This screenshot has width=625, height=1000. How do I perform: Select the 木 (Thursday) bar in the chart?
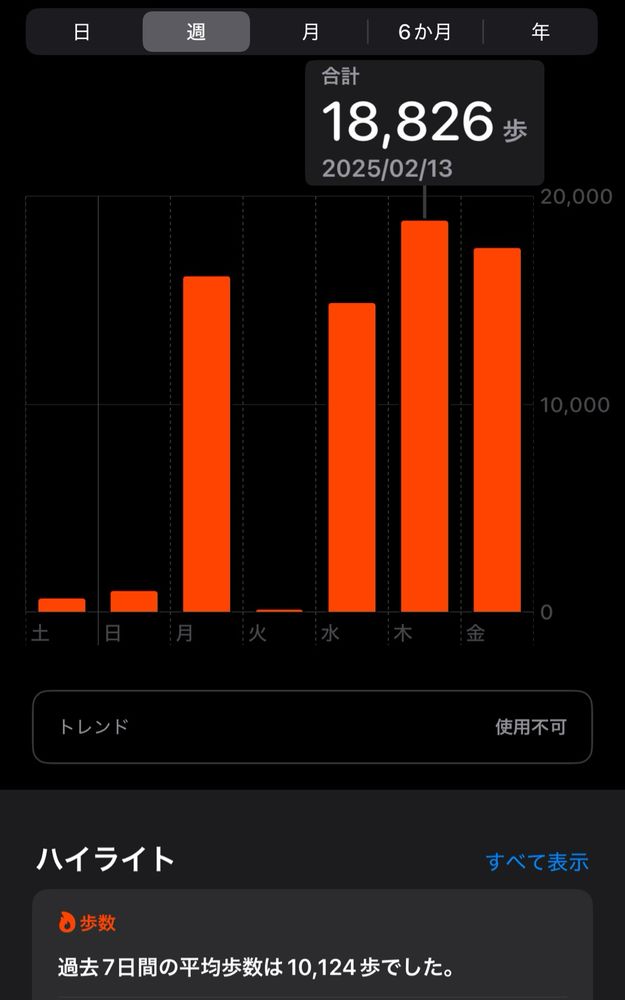[x=424, y=416]
